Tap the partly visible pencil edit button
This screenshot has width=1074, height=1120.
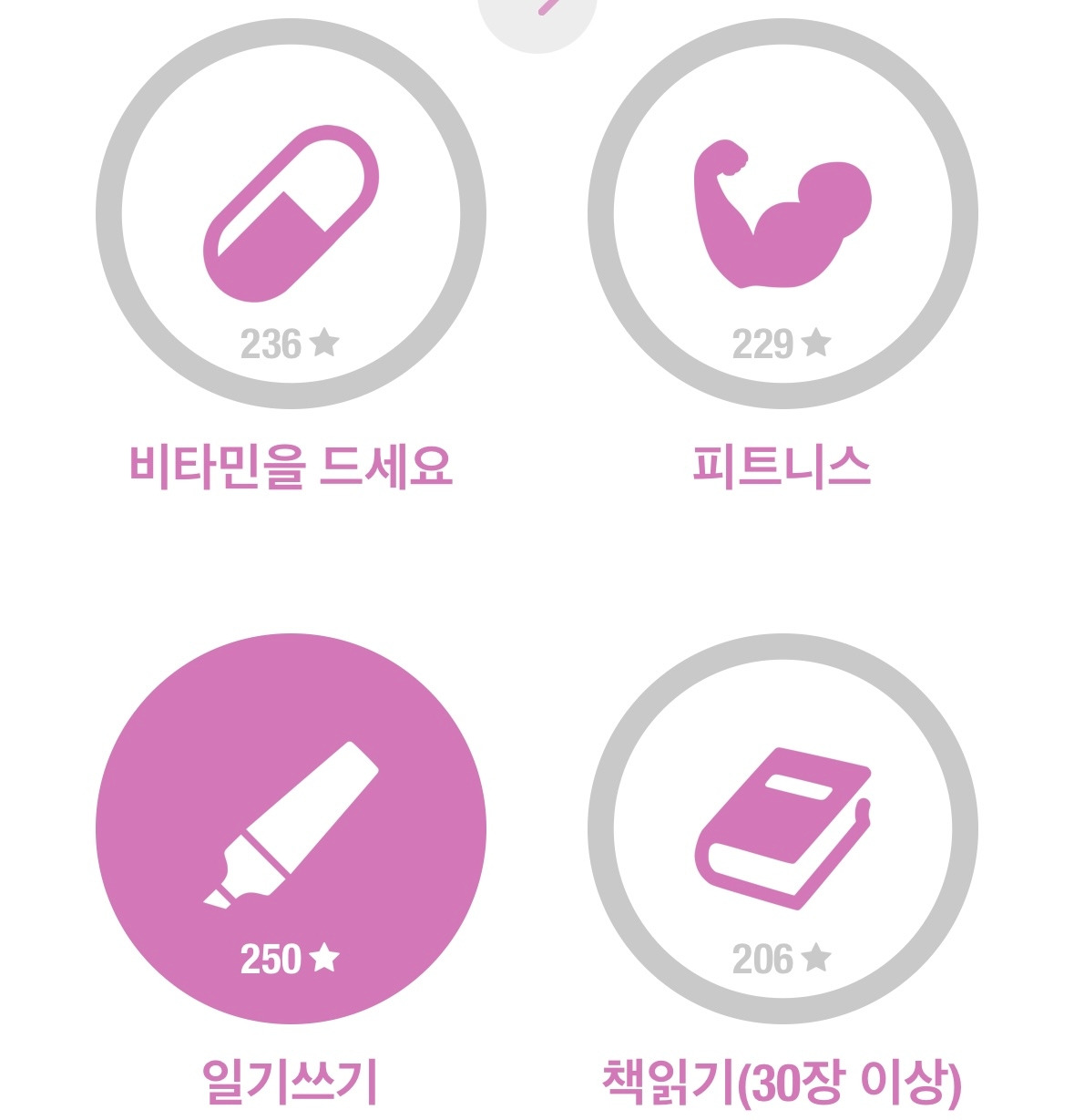coord(537,23)
